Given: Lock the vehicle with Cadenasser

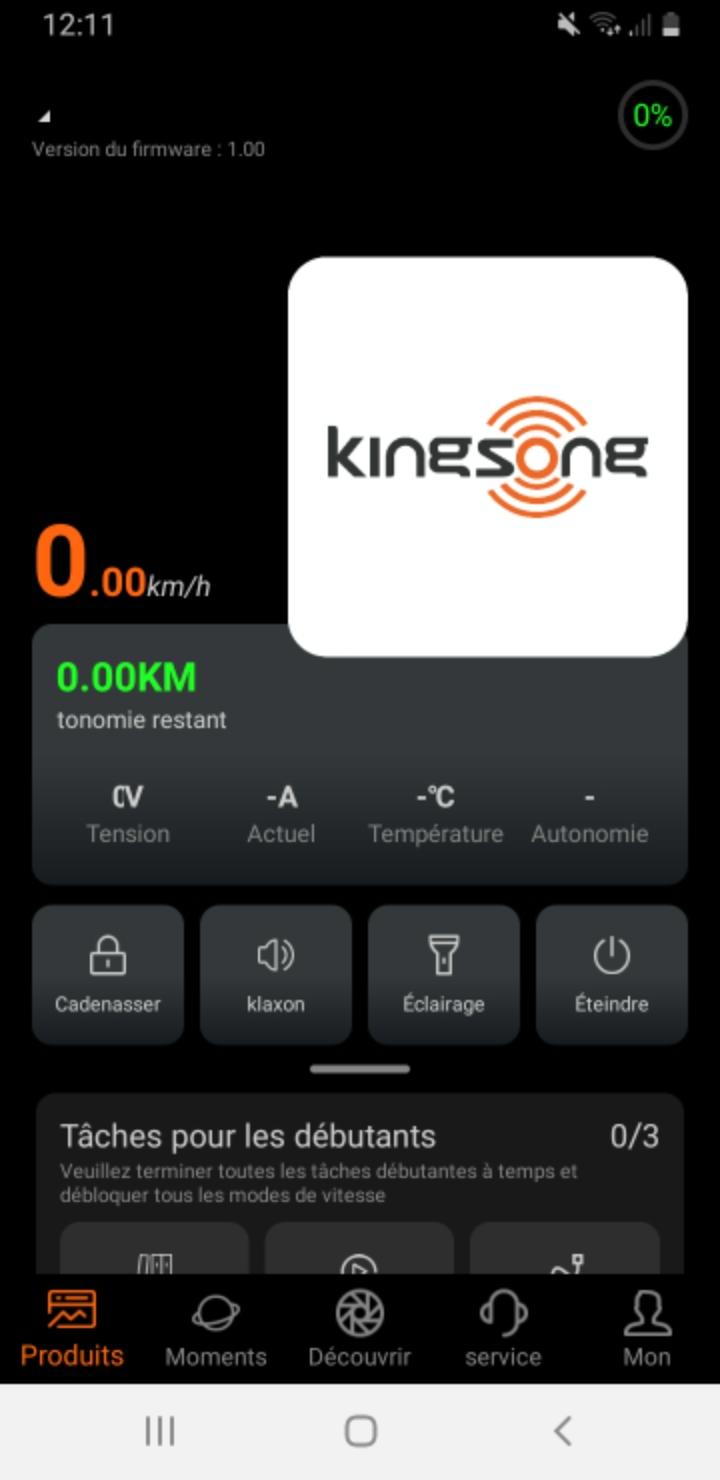Looking at the screenshot, I should coord(108,974).
